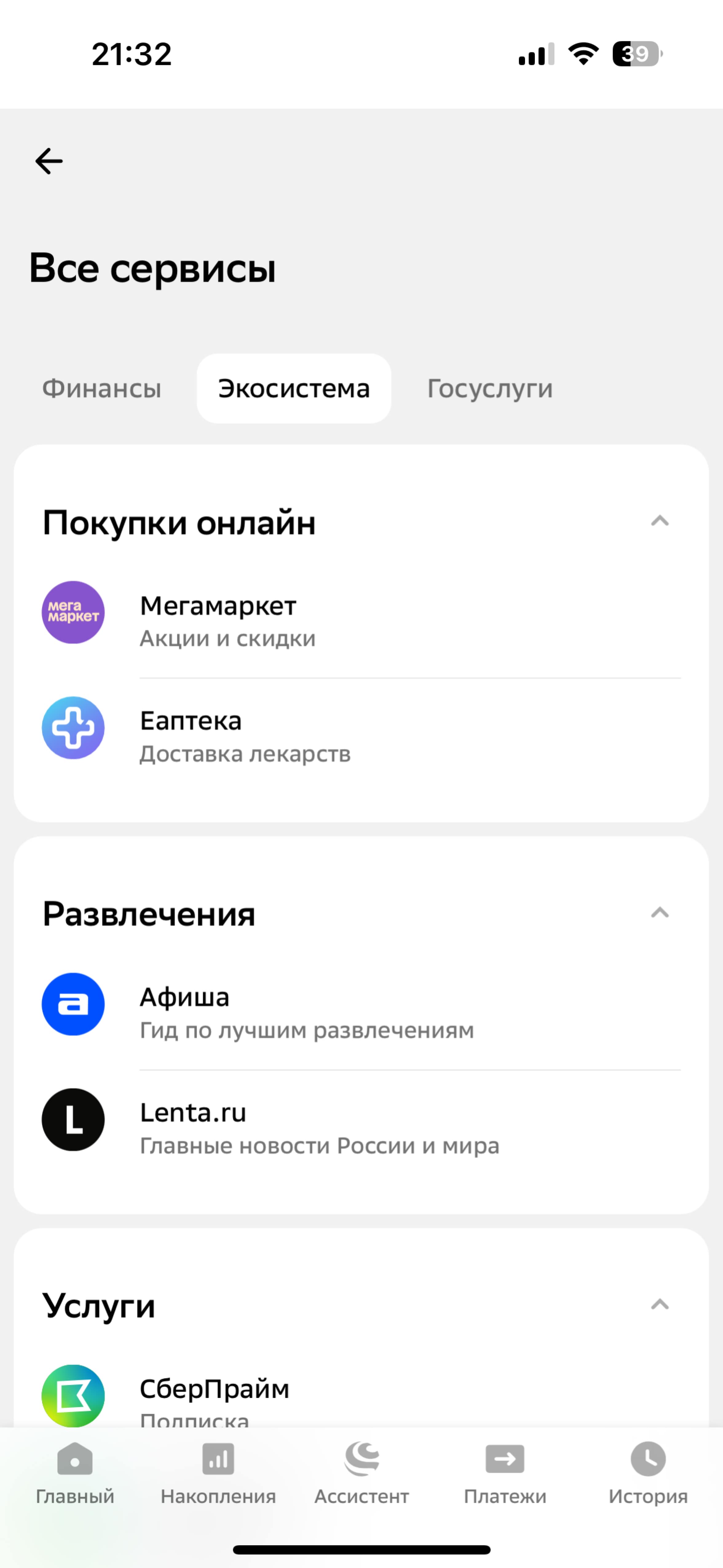723x1568 pixels.
Task: Go back using the arrow icon
Action: [49, 161]
